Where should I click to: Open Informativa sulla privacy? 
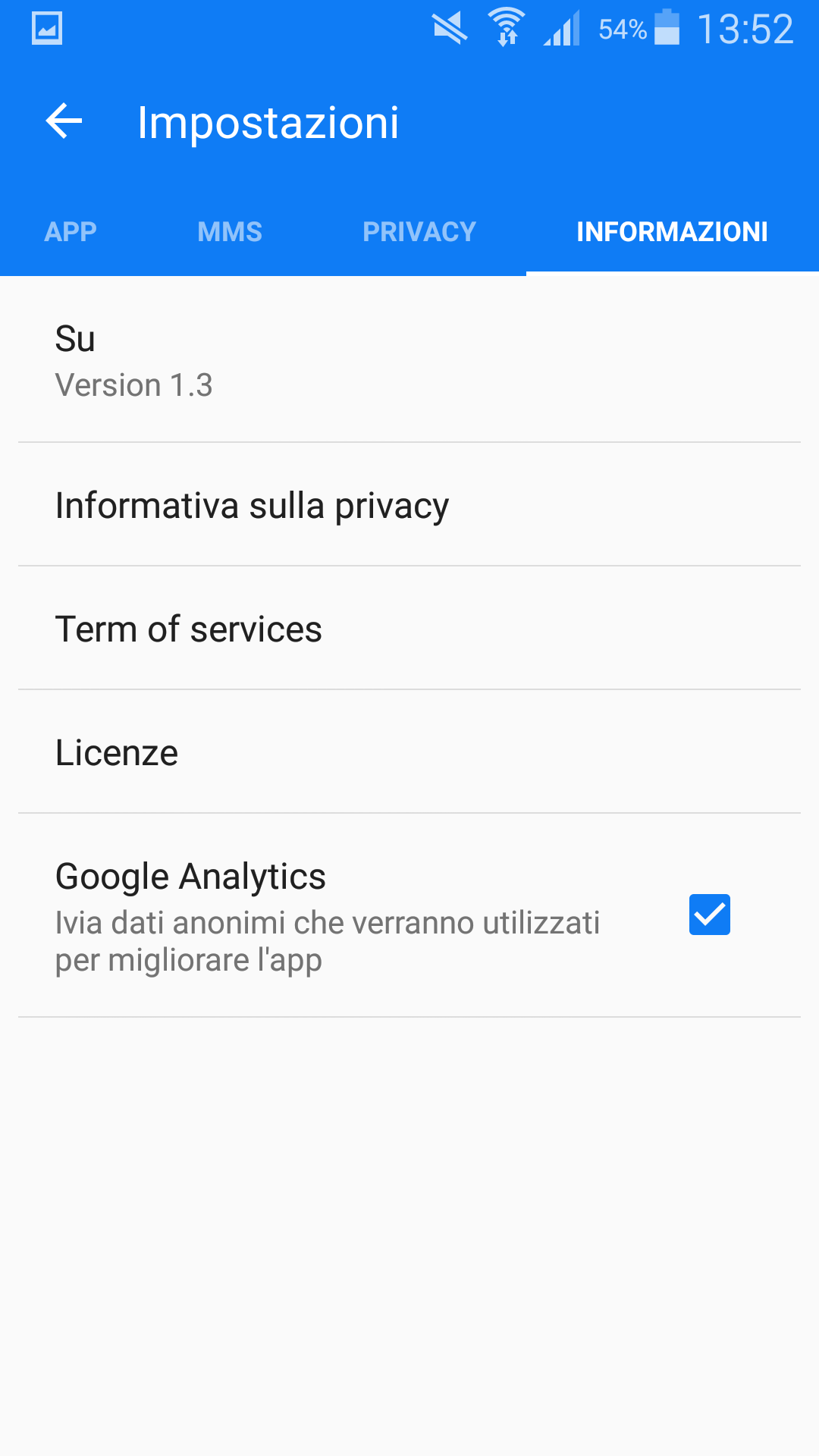[x=409, y=505]
